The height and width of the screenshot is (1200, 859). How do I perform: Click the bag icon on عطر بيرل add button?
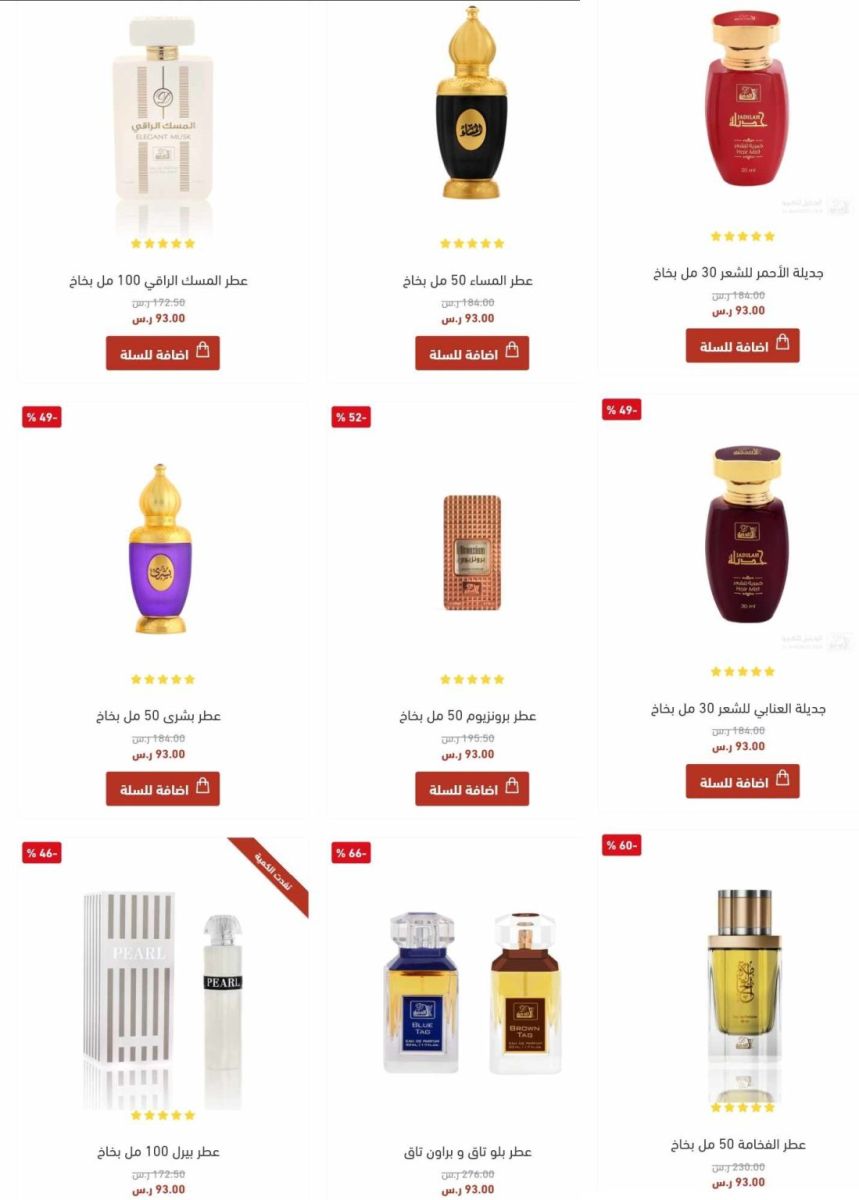(203, 1197)
